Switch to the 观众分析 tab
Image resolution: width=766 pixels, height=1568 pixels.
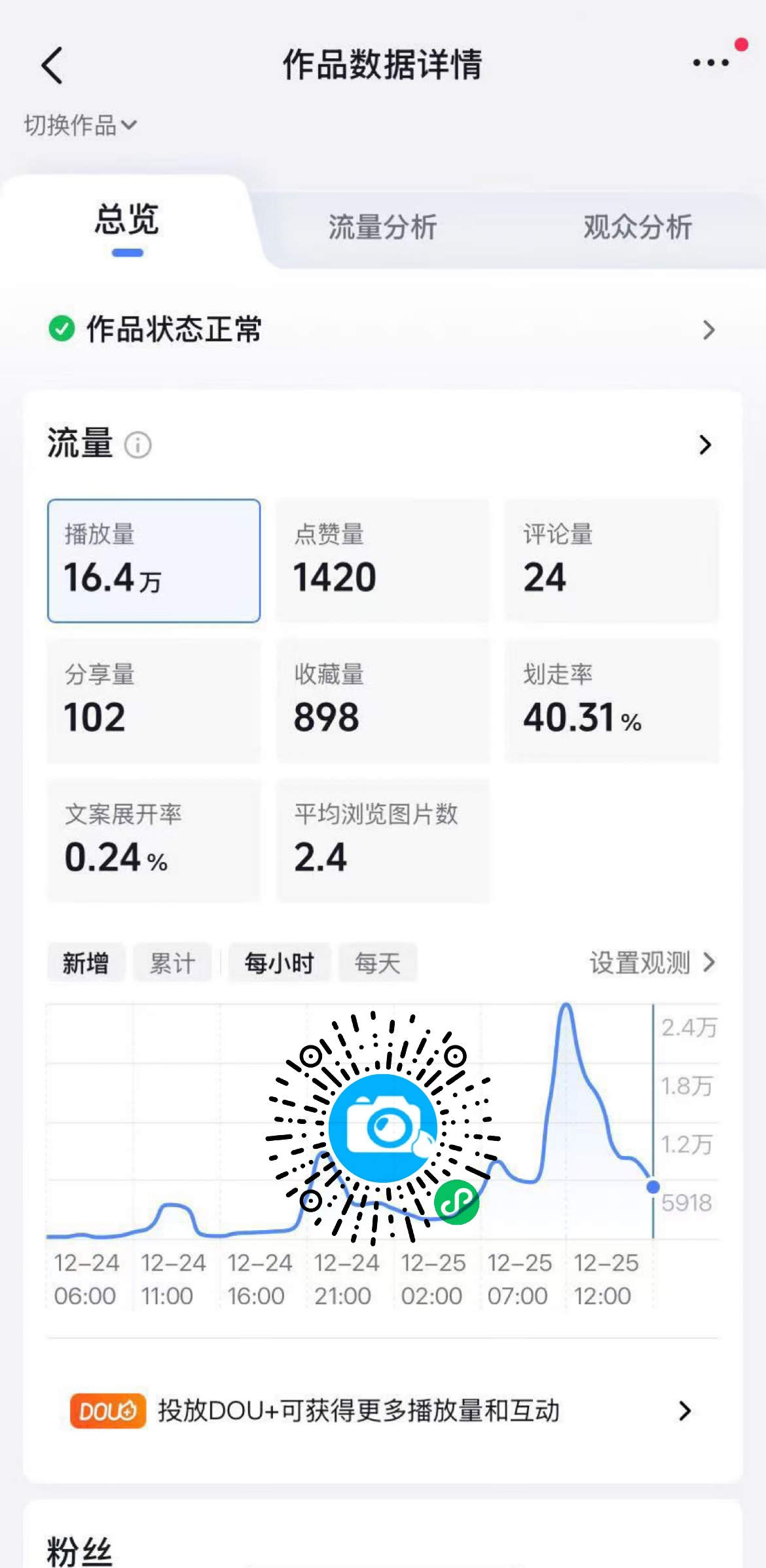click(637, 227)
